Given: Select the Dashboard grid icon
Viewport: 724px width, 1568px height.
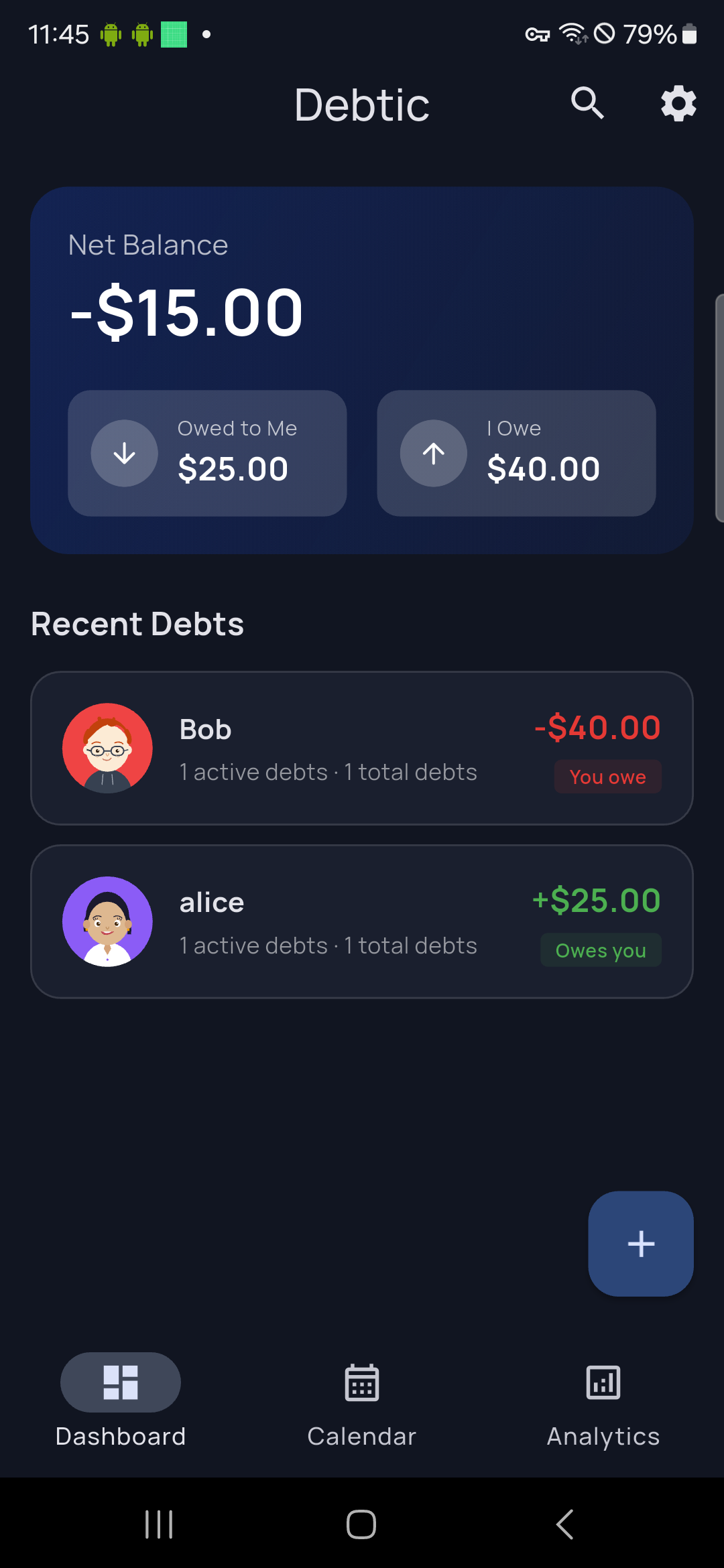Looking at the screenshot, I should click(121, 1382).
